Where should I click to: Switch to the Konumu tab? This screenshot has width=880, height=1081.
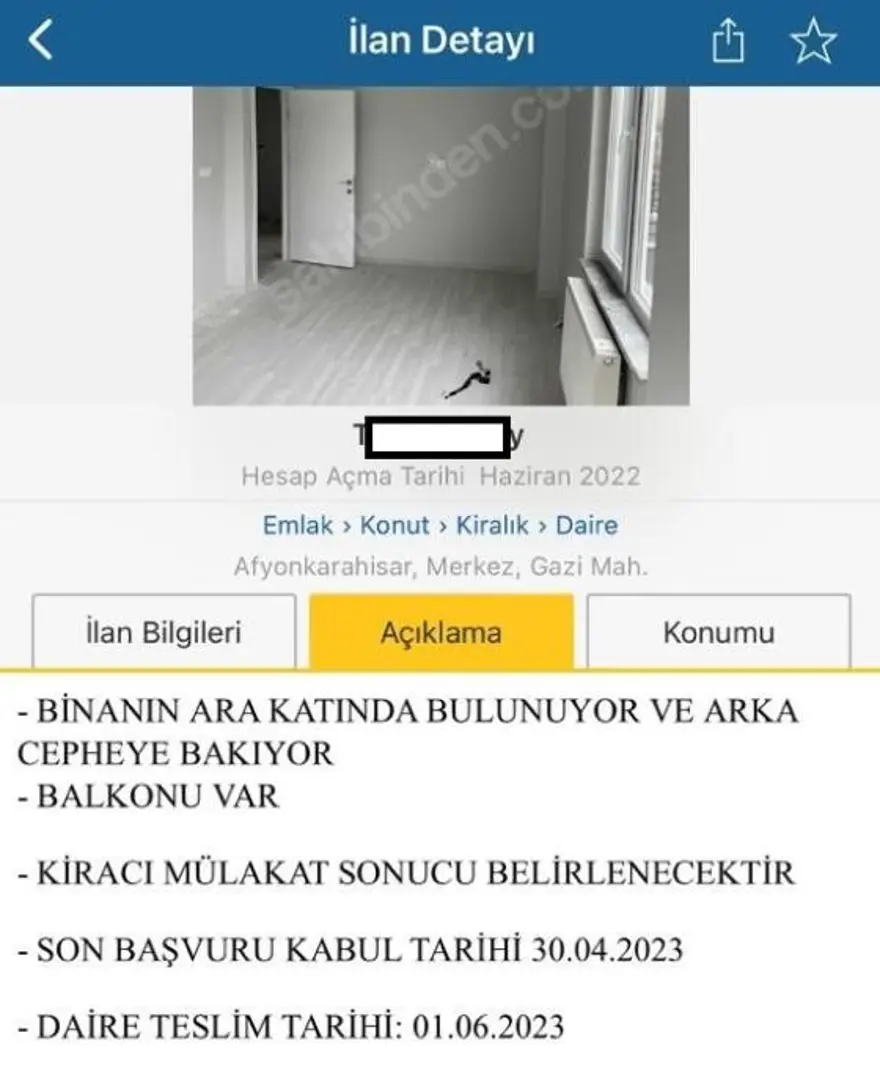pos(718,632)
